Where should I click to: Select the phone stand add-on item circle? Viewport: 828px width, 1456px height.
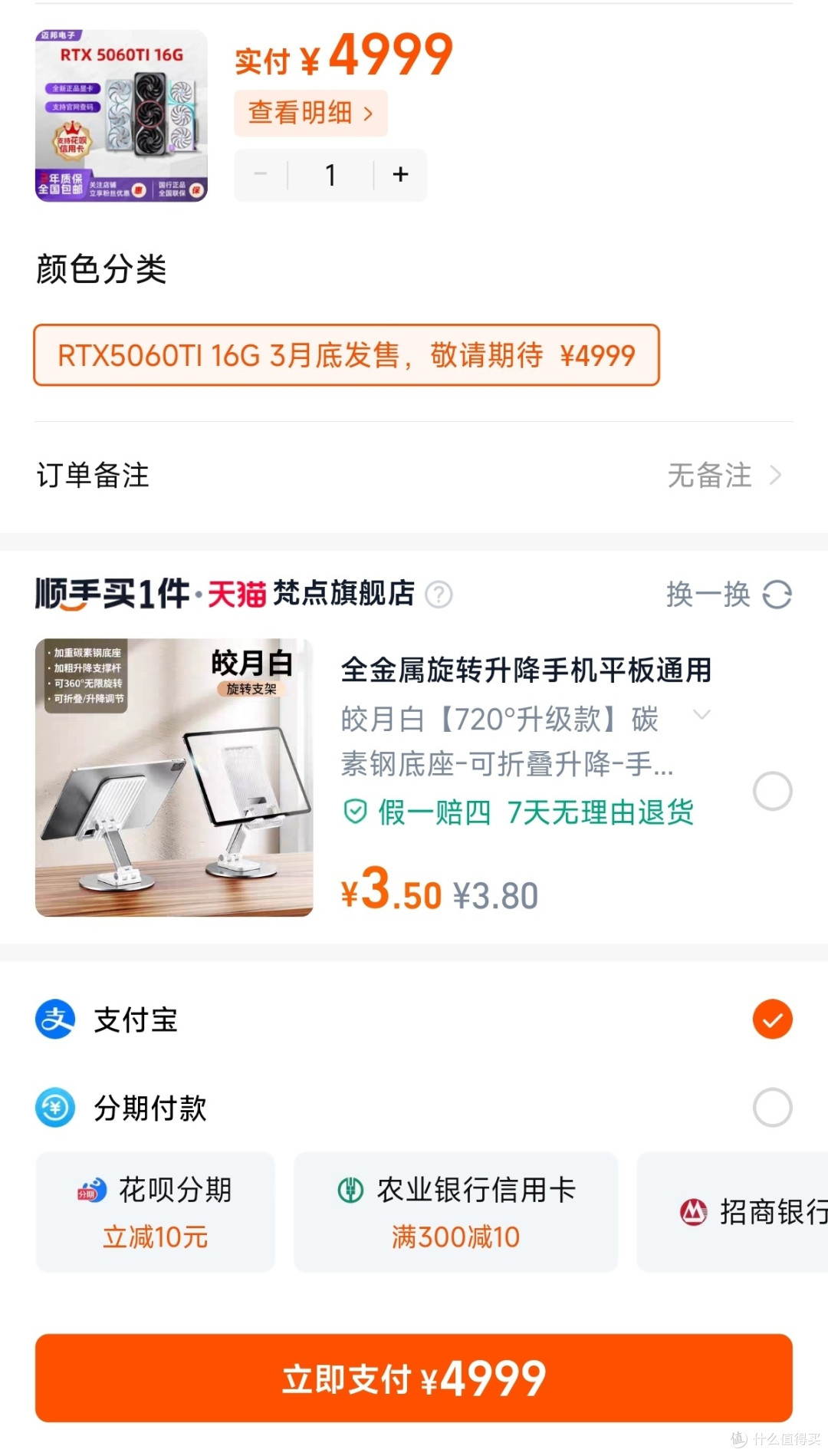772,790
